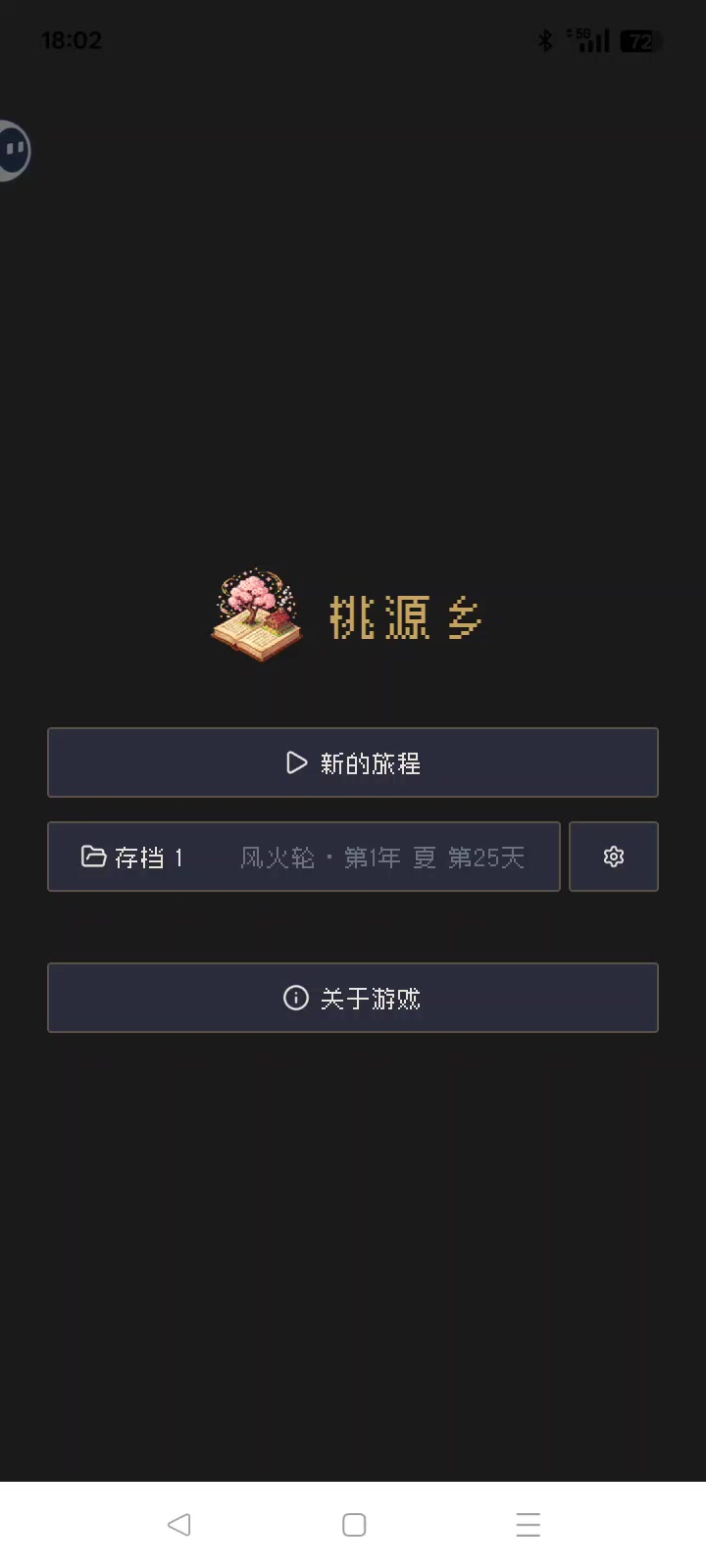This screenshot has width=706, height=1568.
Task: Tap the floating assistant face bubble
Action: [14, 150]
